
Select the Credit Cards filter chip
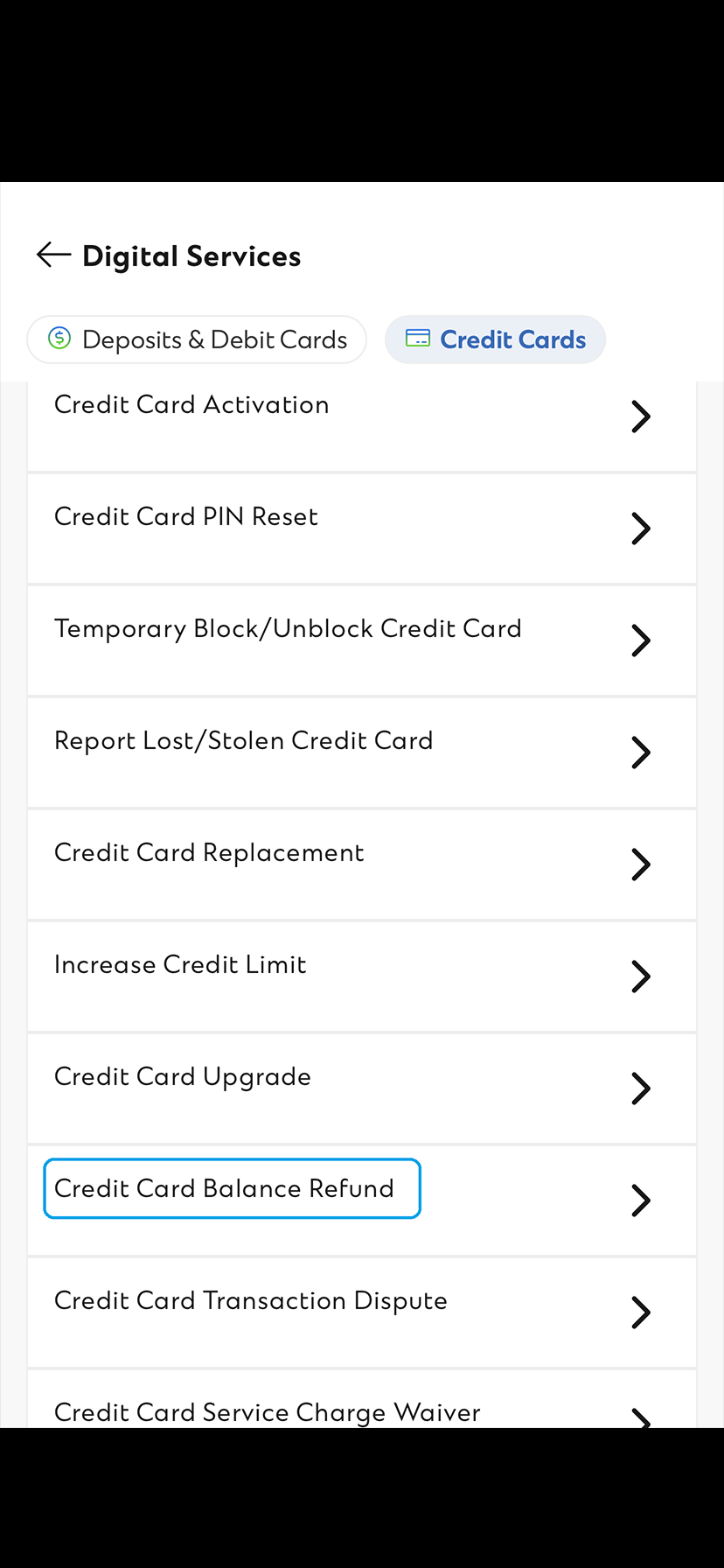[495, 339]
